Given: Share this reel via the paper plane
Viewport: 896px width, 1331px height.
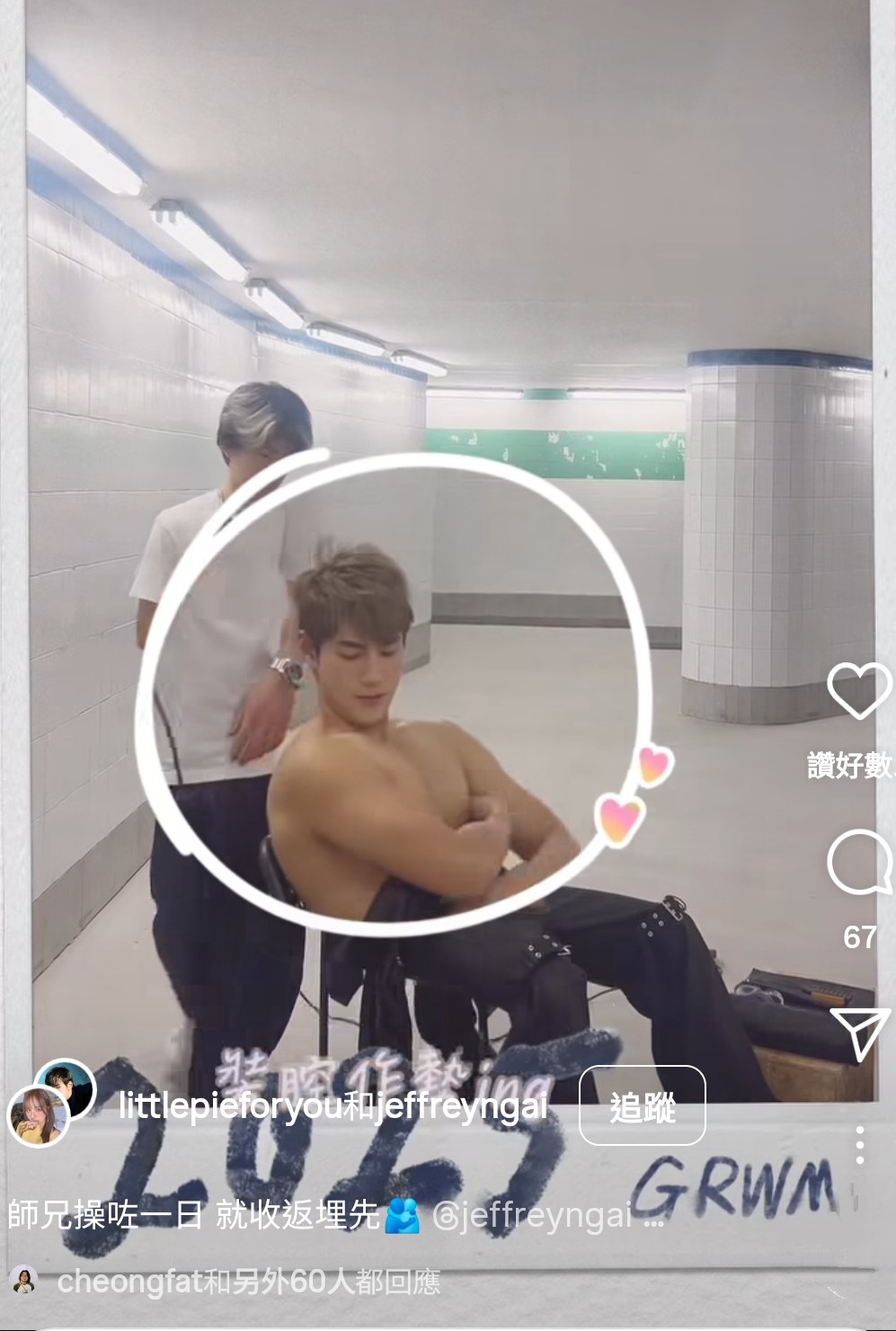Looking at the screenshot, I should pyautogui.click(x=859, y=1033).
